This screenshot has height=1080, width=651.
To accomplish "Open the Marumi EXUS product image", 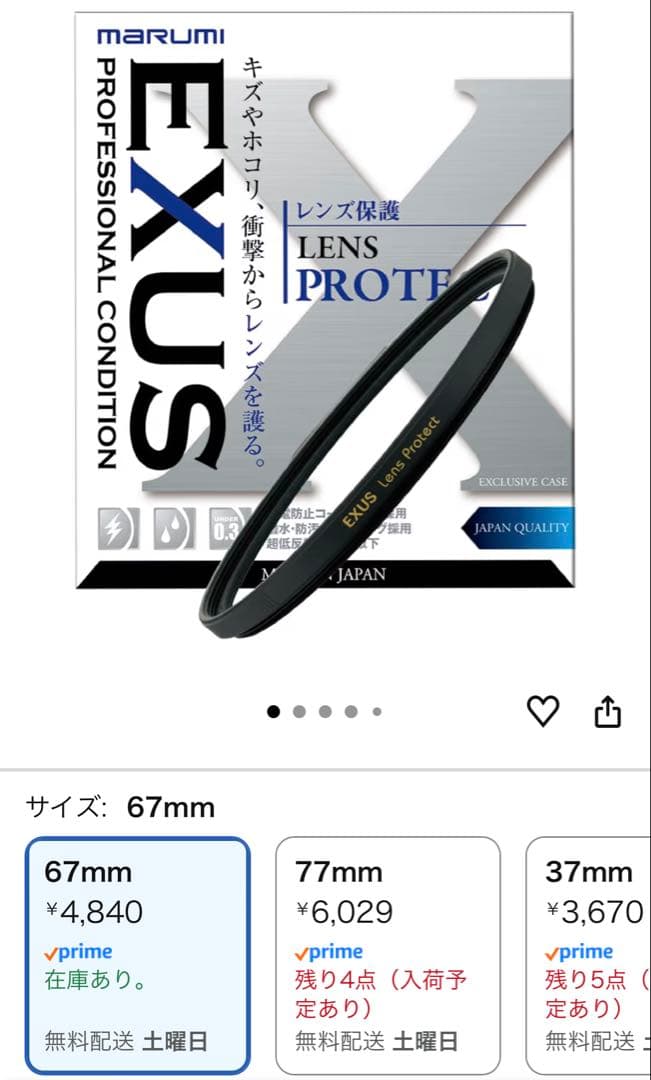I will point(325,330).
